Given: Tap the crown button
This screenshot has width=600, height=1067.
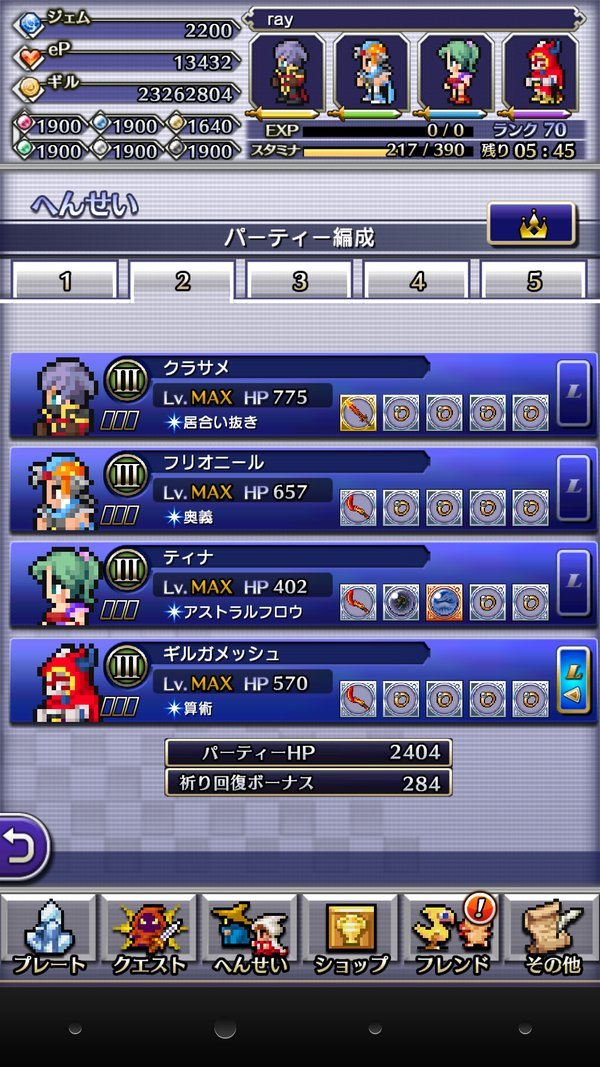Looking at the screenshot, I should [x=531, y=225].
